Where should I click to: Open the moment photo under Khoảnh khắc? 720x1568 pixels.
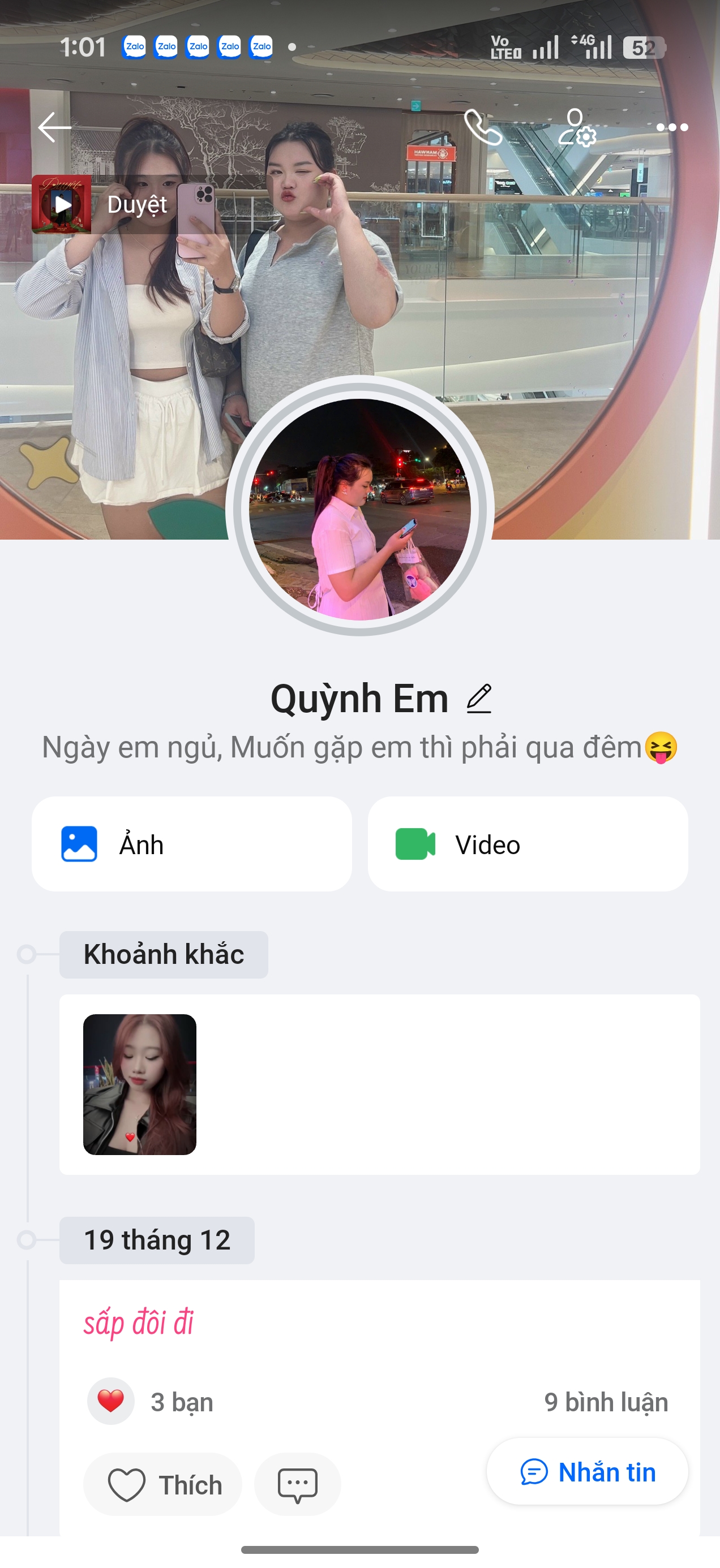coord(139,1084)
